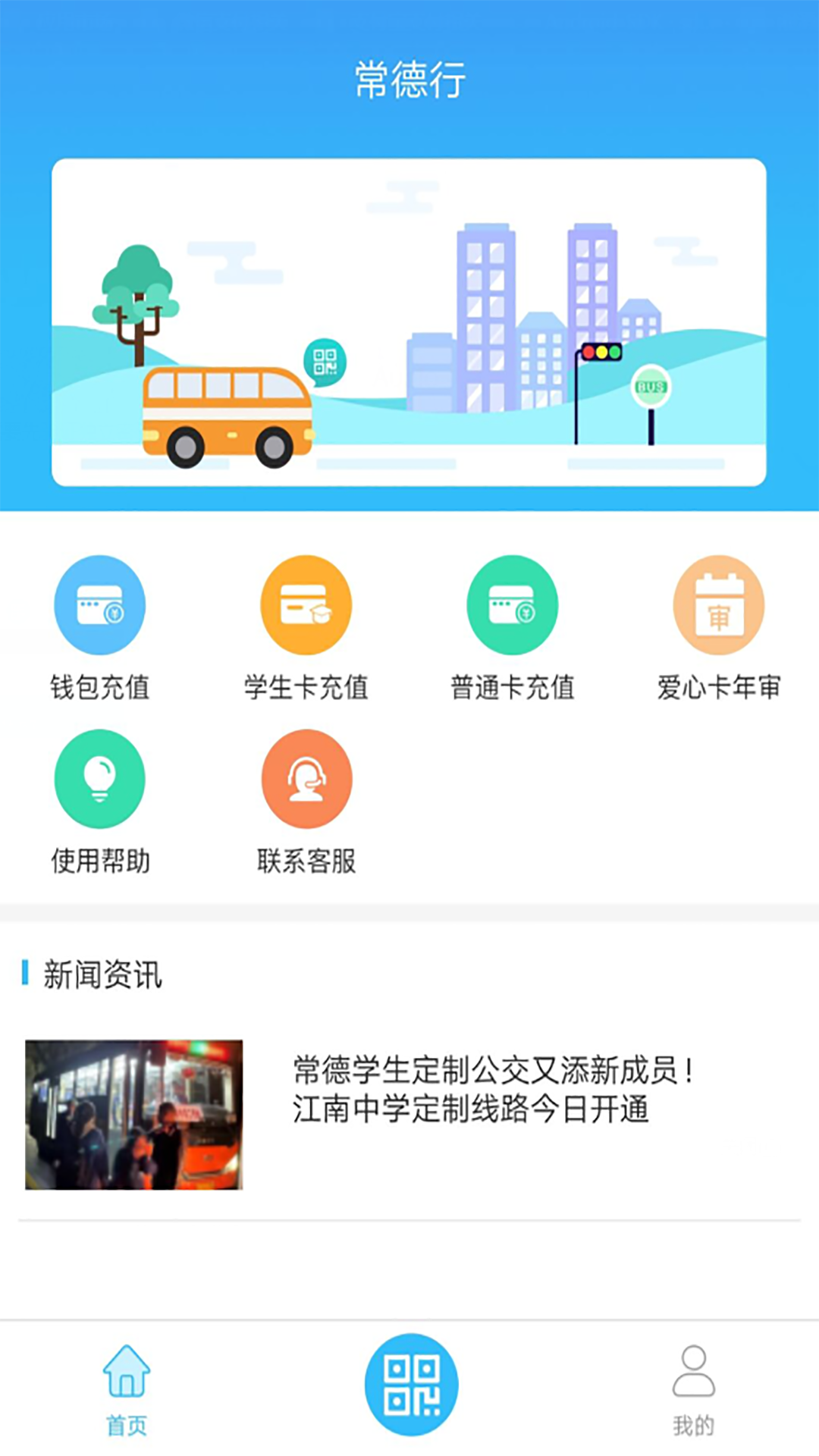Open the 钱包充值 wallet recharge icon
Viewport: 819px width, 1456px height.
pos(99,604)
